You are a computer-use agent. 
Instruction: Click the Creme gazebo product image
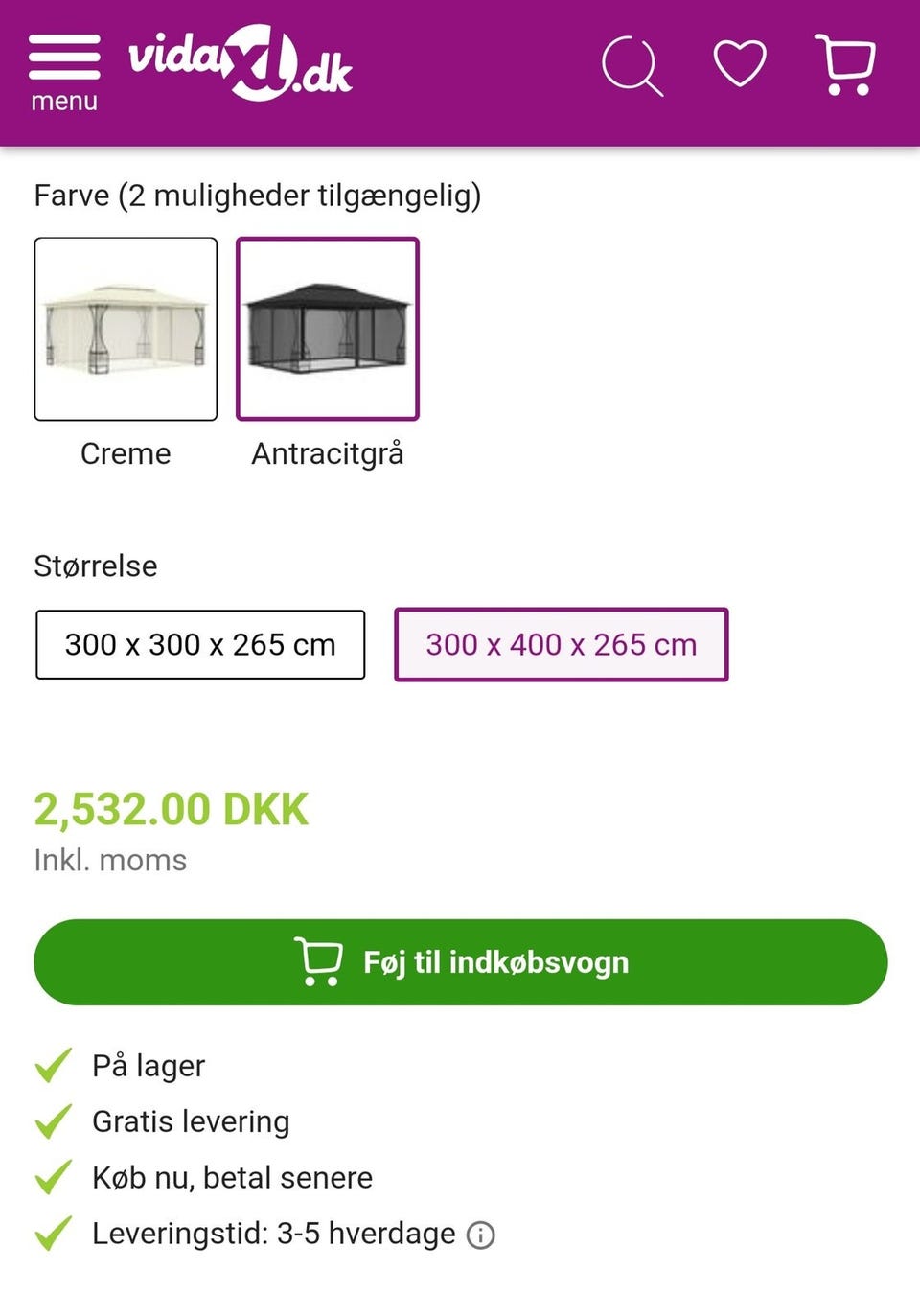(126, 329)
